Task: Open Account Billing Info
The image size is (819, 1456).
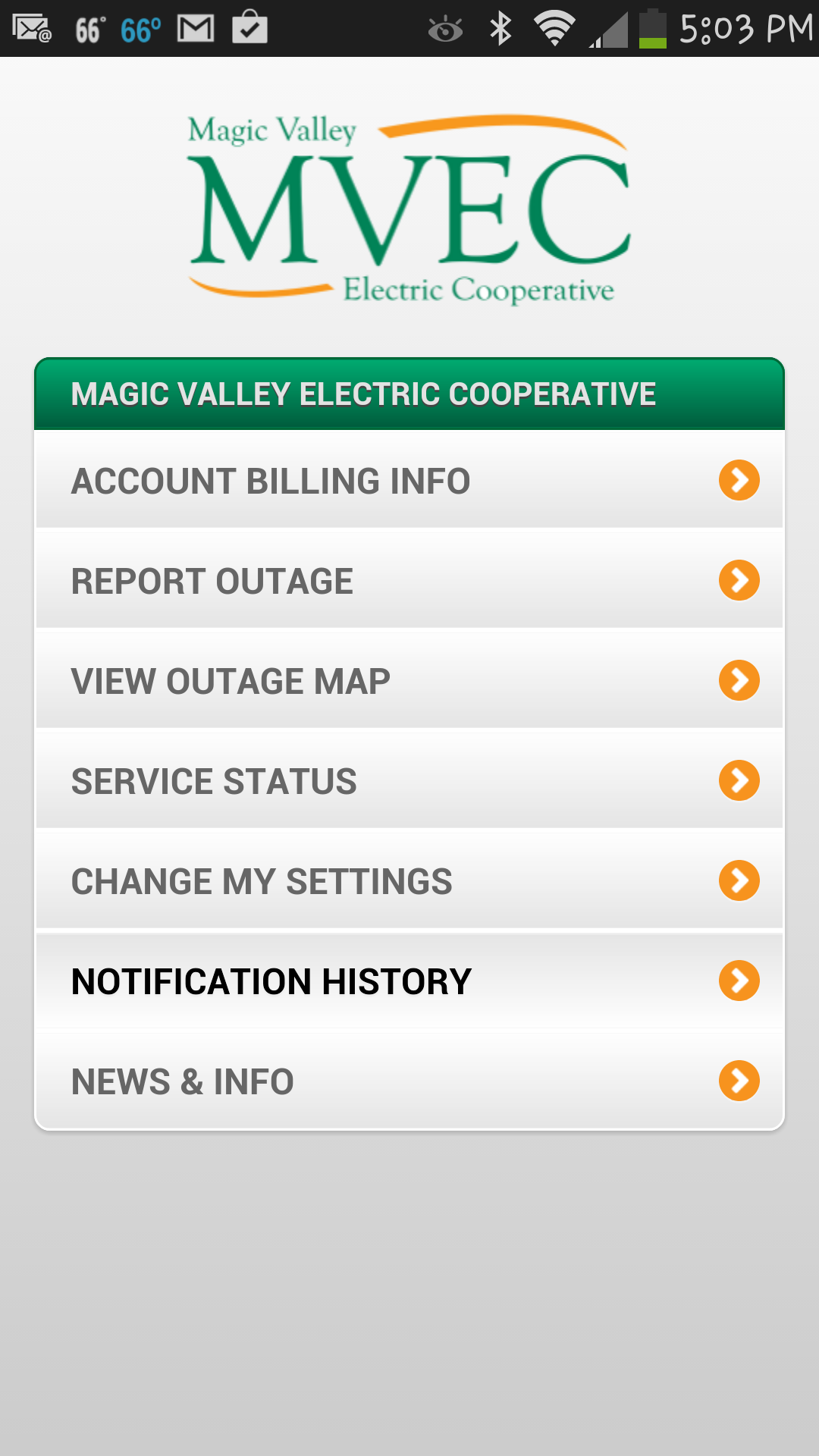Action: pos(409,480)
